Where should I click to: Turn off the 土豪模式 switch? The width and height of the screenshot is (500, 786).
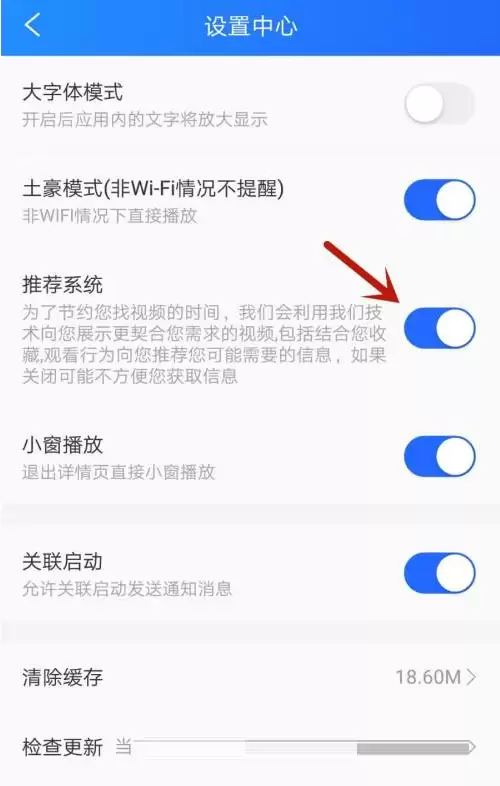pos(440,200)
